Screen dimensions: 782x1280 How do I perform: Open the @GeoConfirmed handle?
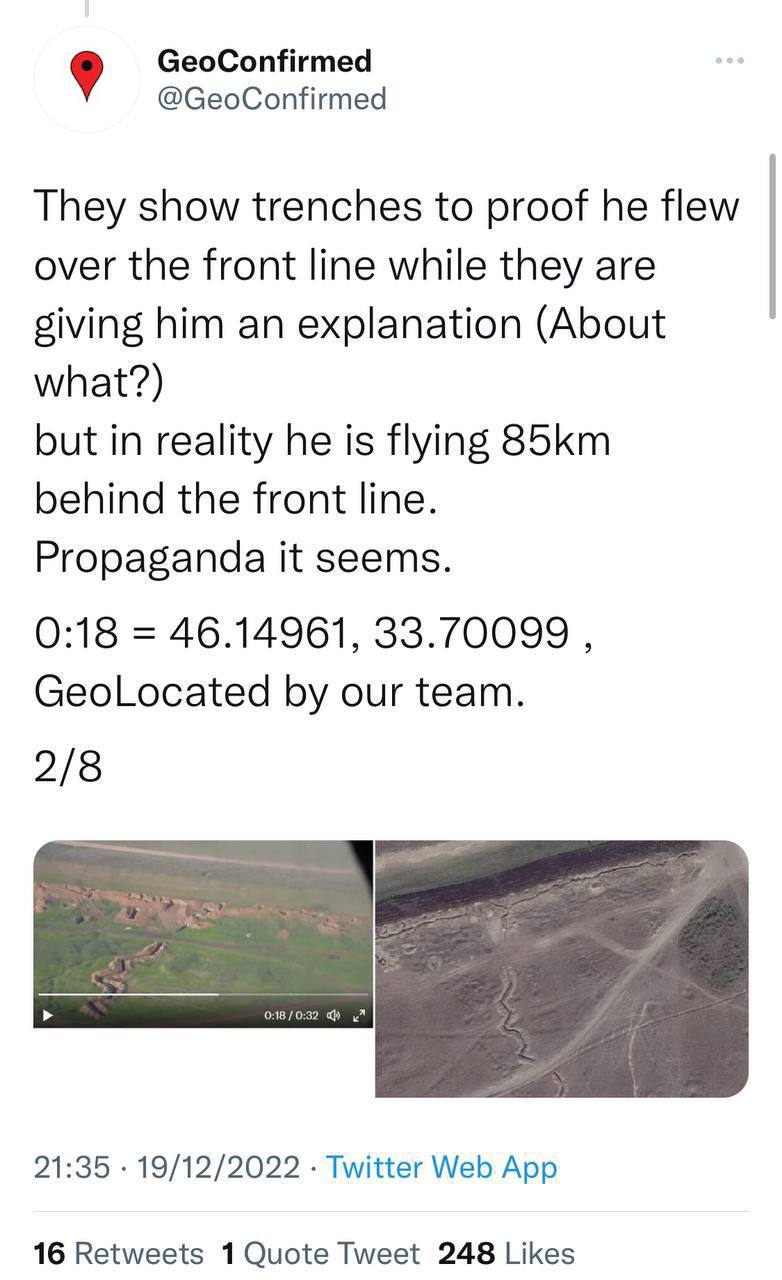[271, 98]
